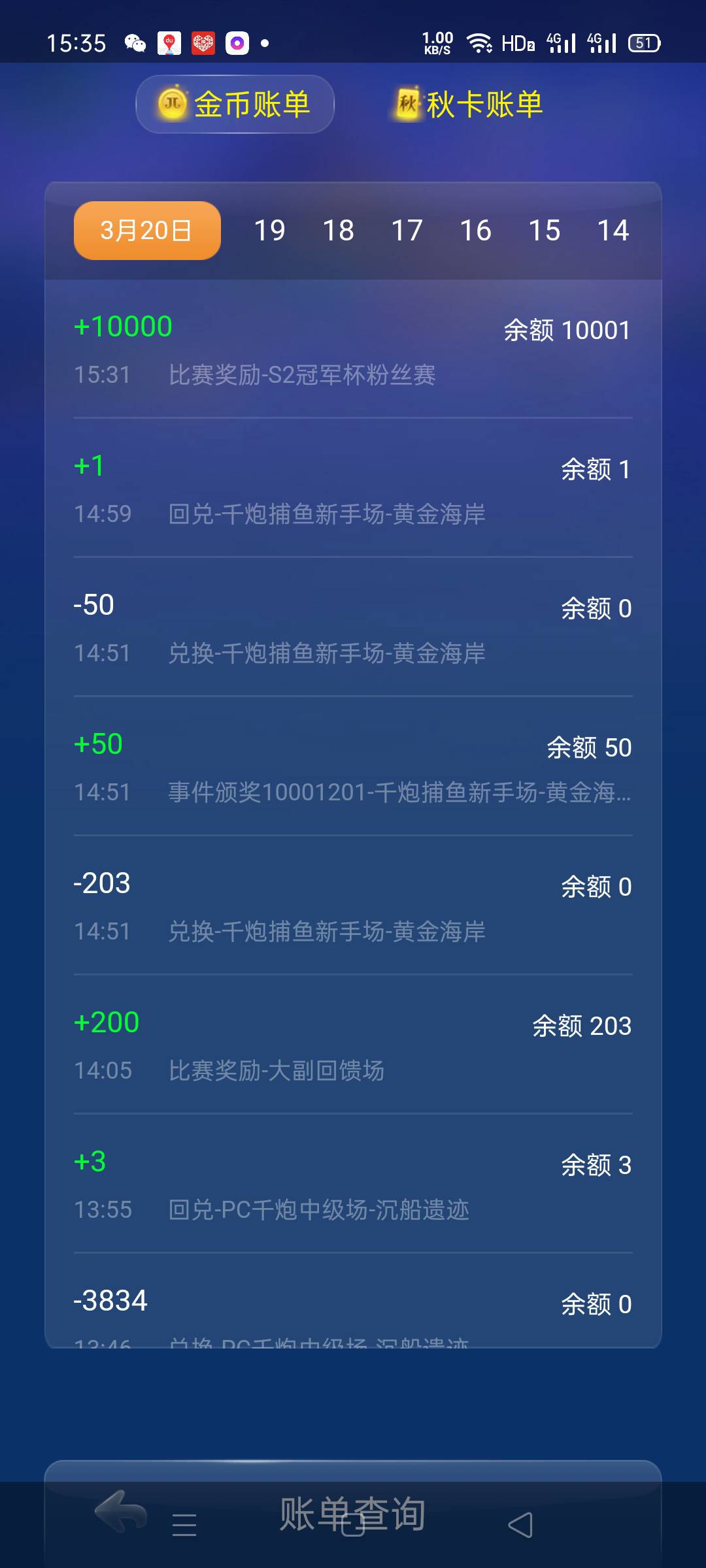Viewport: 706px width, 1568px height.
Task: Select date 19 in the date selector
Action: point(271,230)
